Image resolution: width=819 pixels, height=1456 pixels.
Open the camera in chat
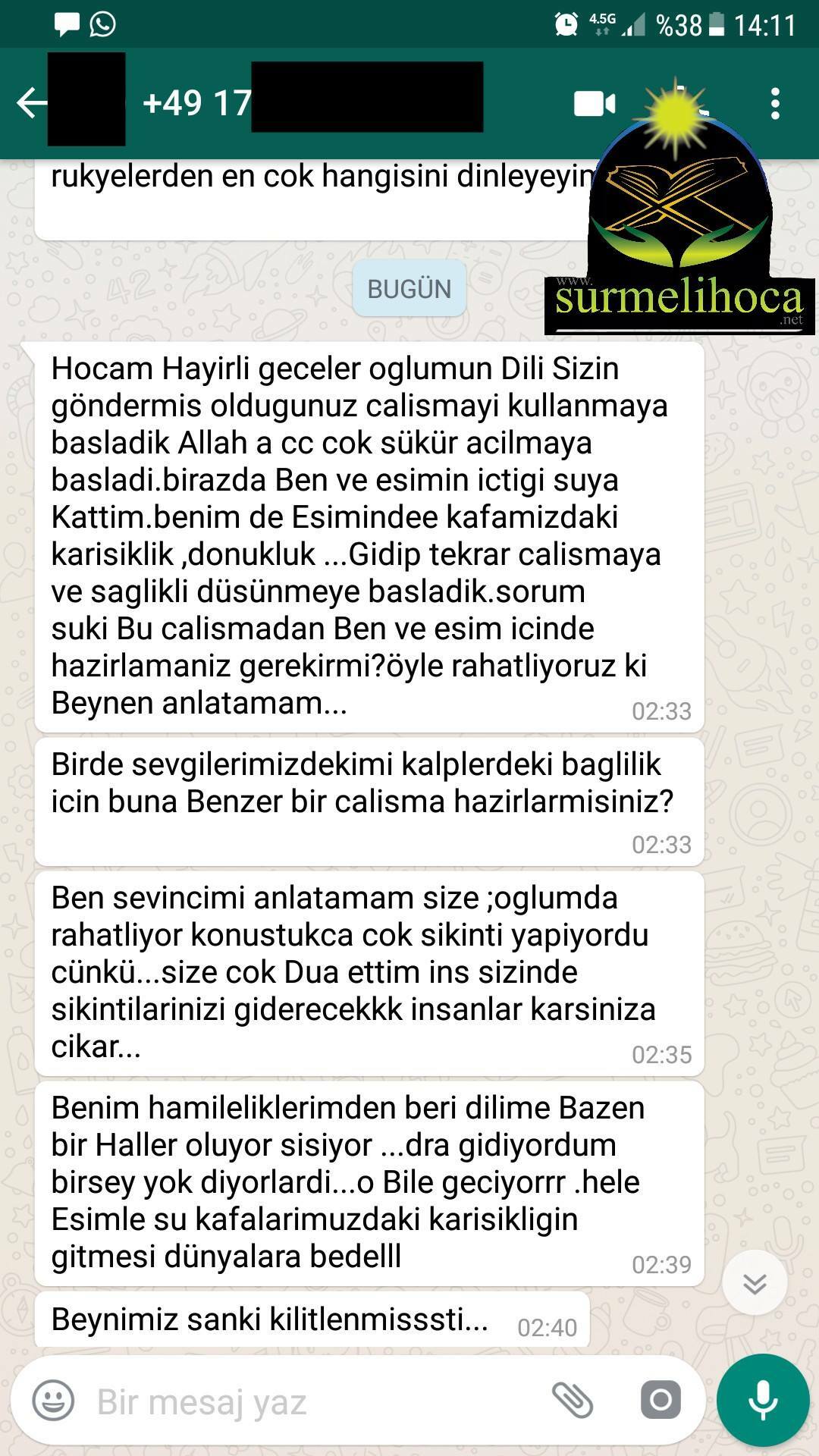pos(660,1400)
